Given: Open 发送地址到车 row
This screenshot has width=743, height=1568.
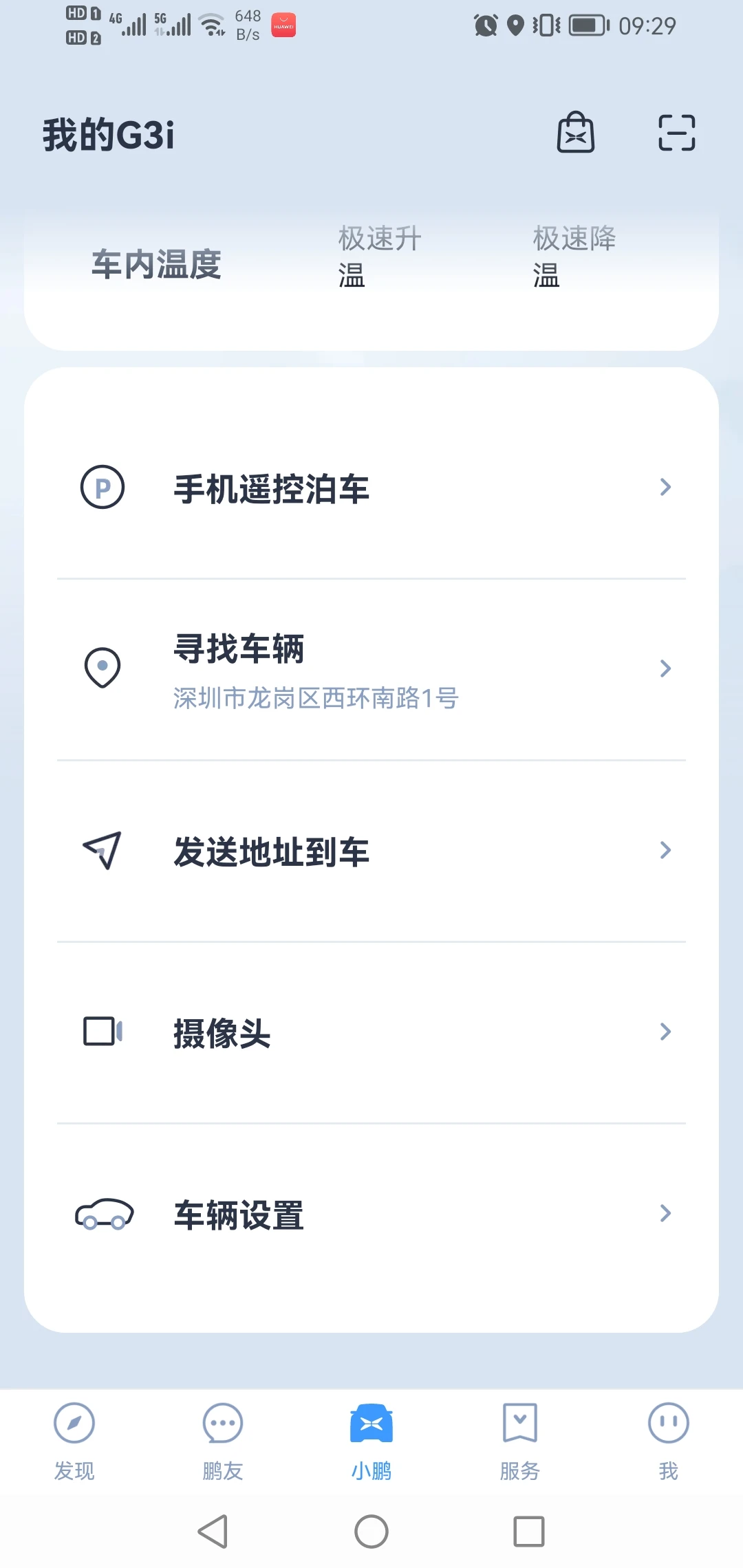Looking at the screenshot, I should click(371, 851).
